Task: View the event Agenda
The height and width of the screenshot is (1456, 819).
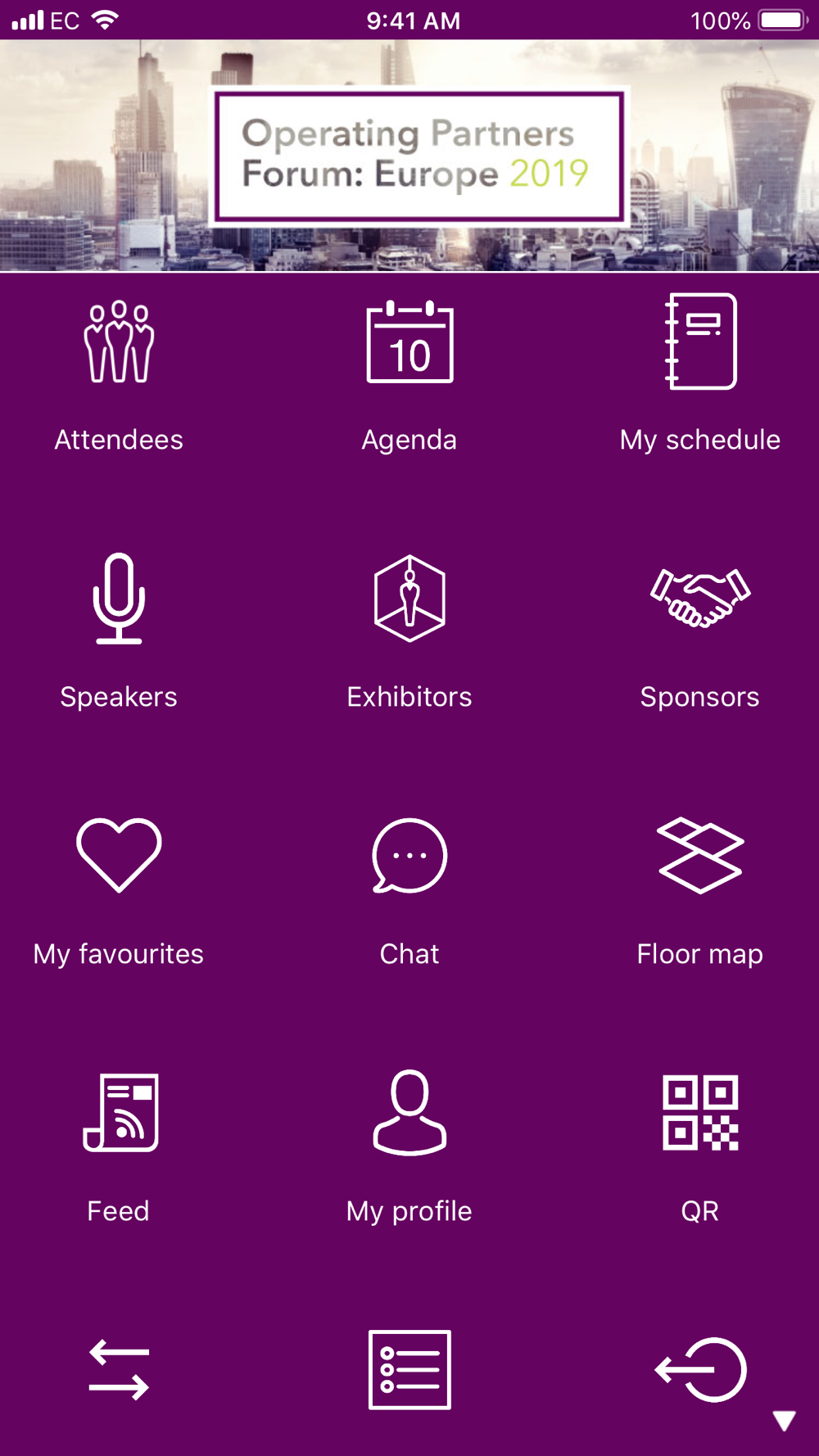Action: coord(409,373)
